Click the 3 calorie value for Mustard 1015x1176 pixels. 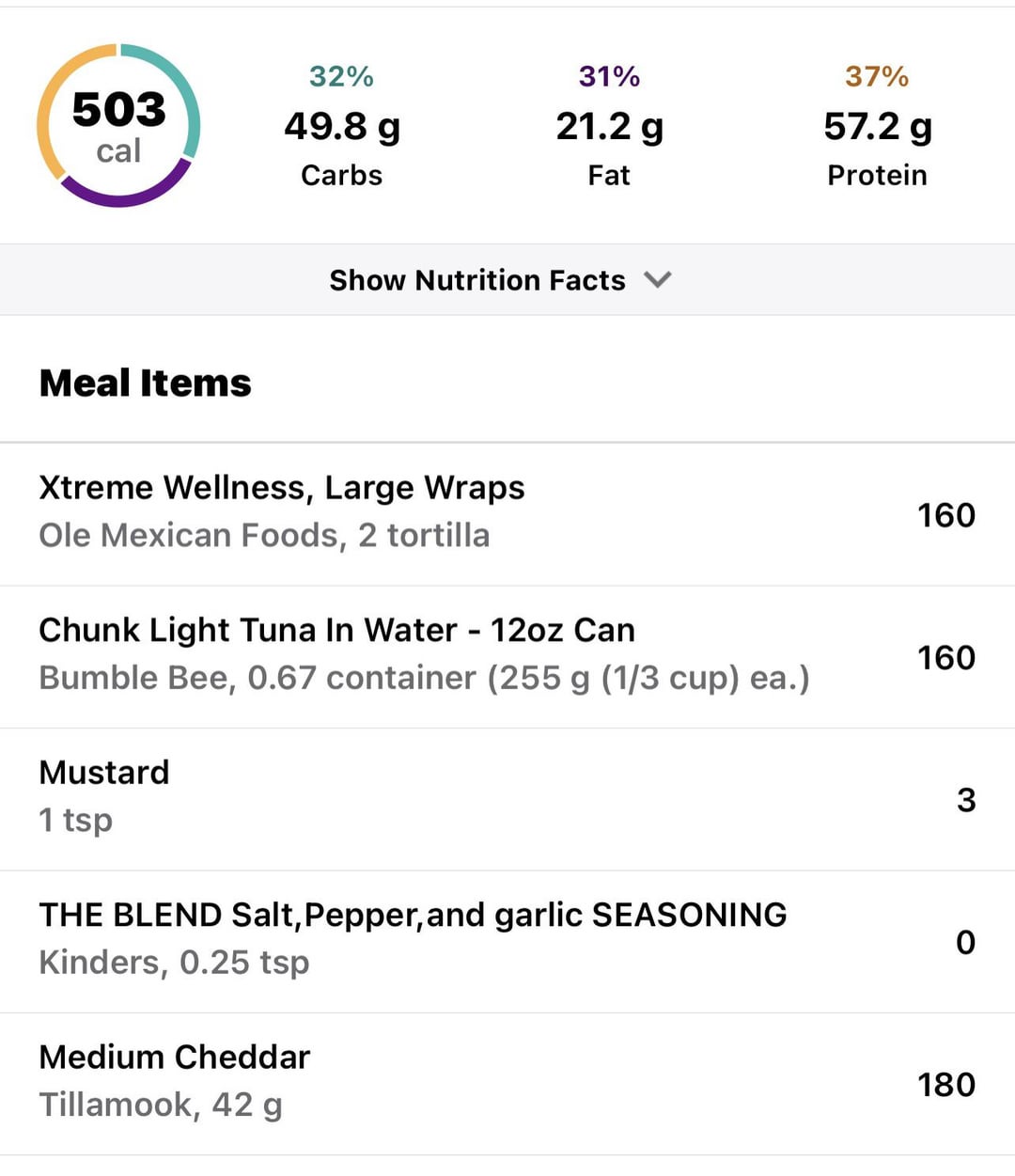(x=967, y=801)
